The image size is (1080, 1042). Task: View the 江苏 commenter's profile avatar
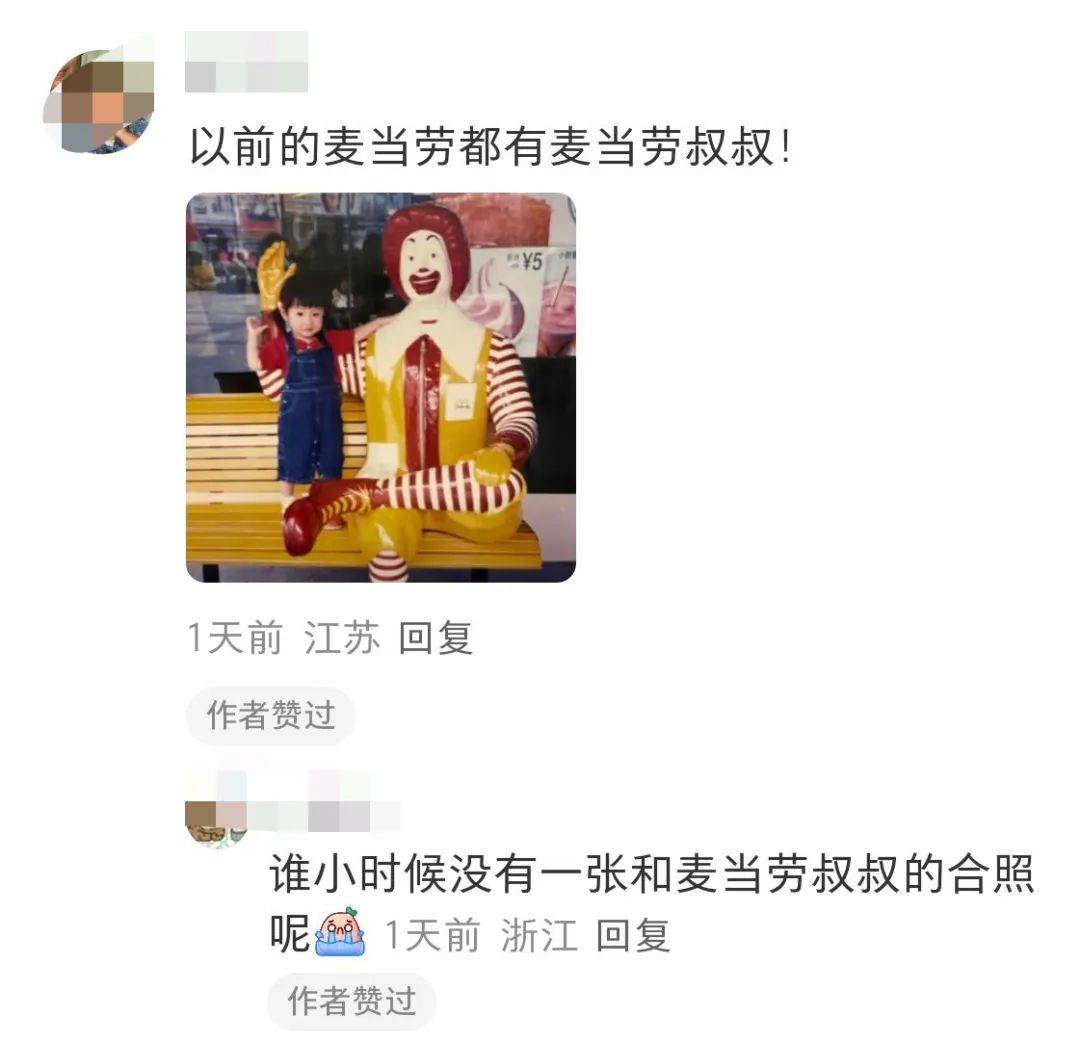98,102
